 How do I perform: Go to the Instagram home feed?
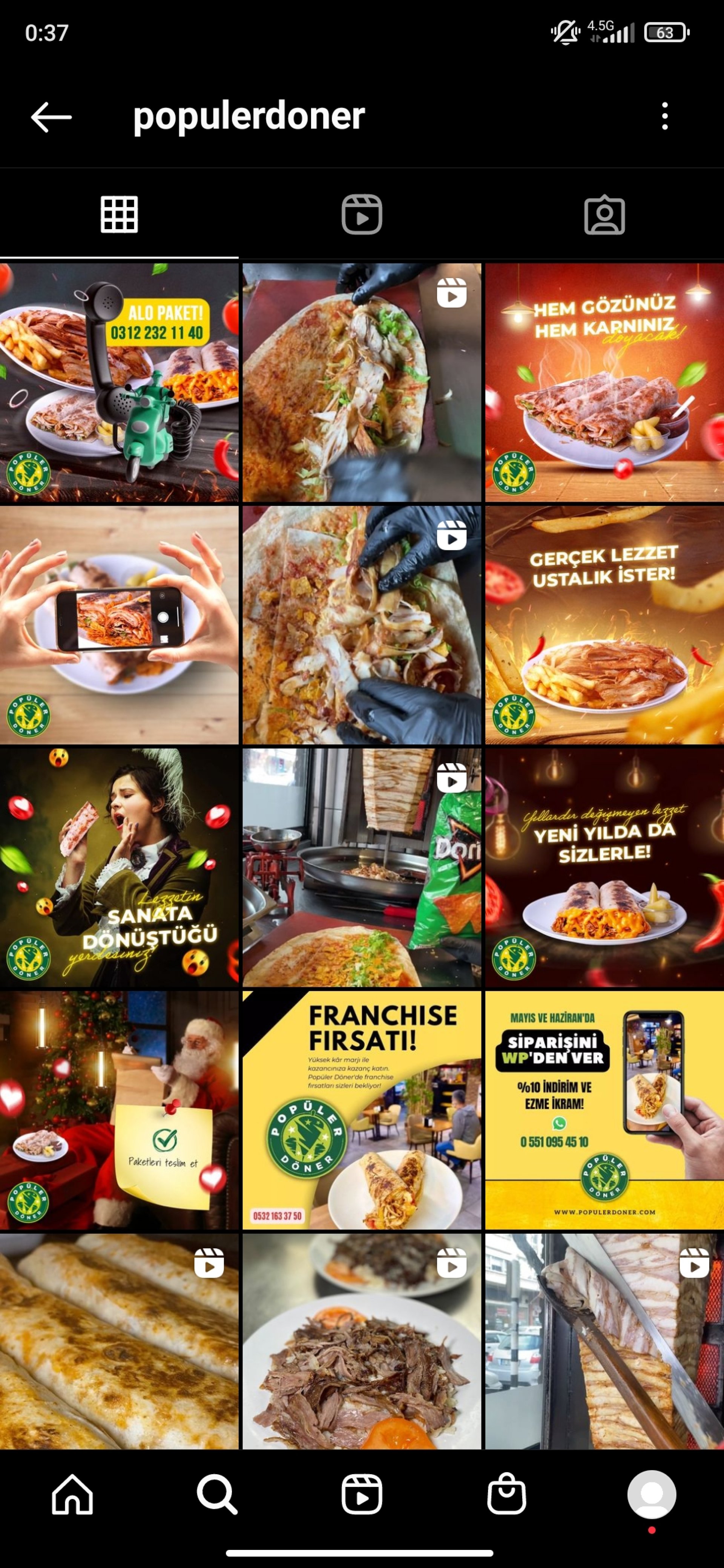(x=72, y=1494)
